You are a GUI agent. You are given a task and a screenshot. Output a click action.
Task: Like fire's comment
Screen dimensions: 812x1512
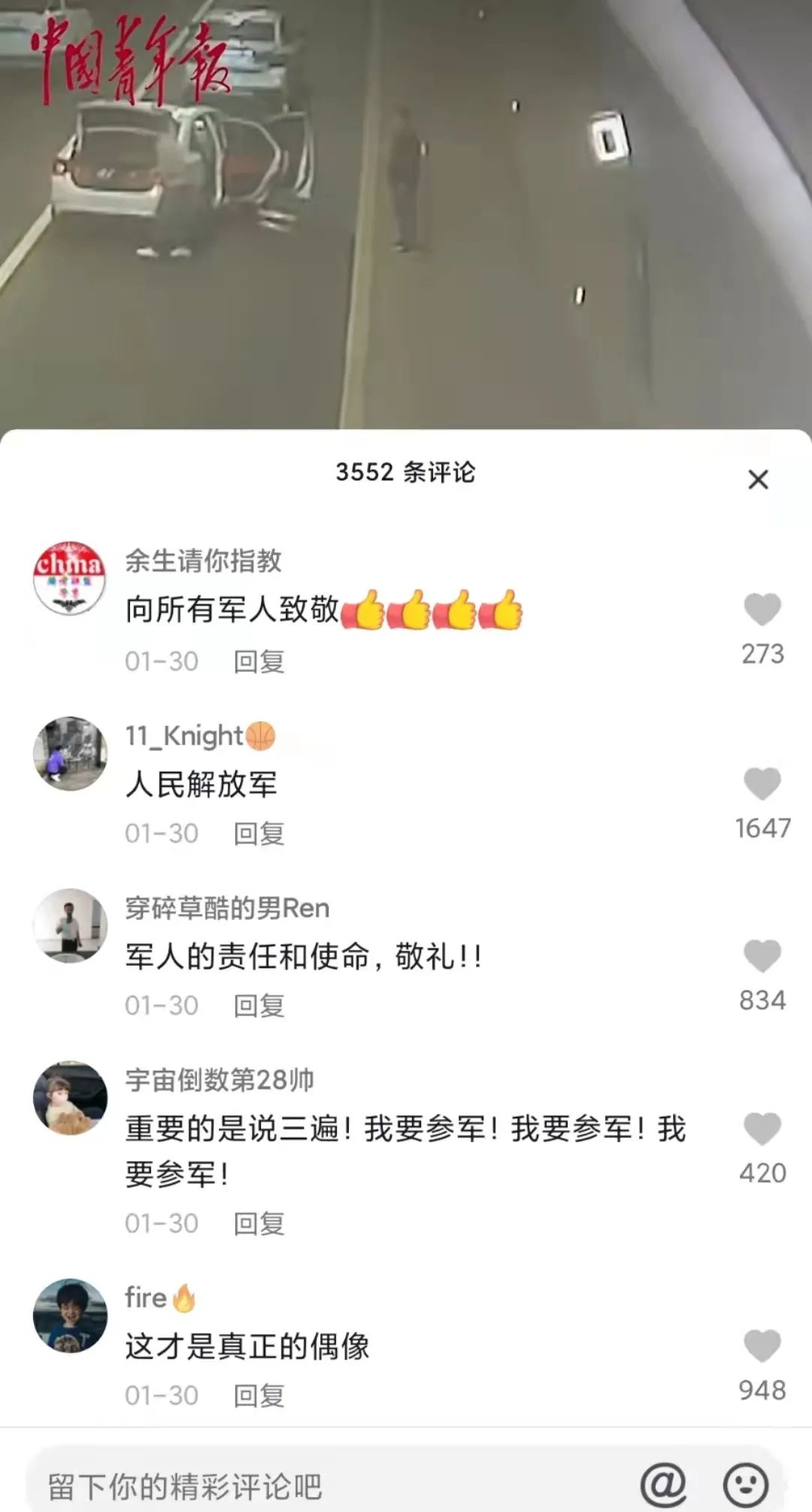tap(762, 1347)
